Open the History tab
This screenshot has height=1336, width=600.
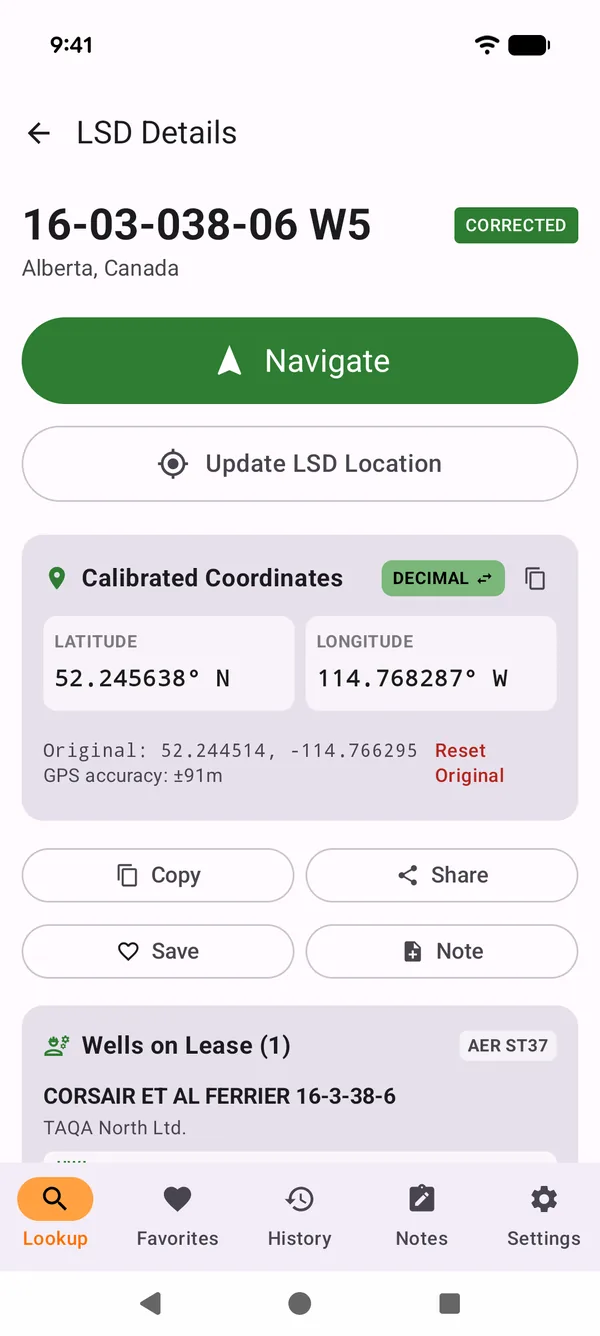[x=299, y=1216]
